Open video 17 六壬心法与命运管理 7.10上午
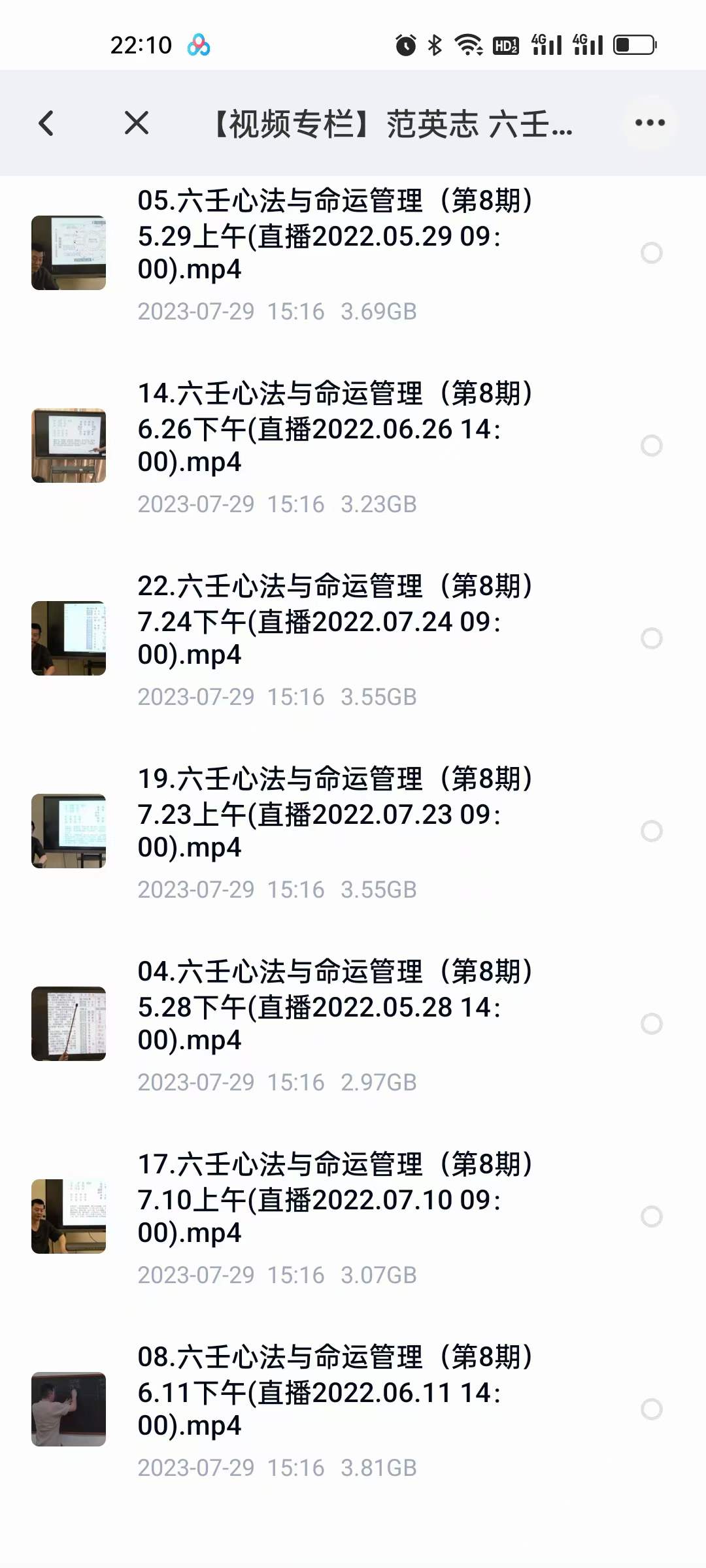This screenshot has width=706, height=1568. [337, 1200]
